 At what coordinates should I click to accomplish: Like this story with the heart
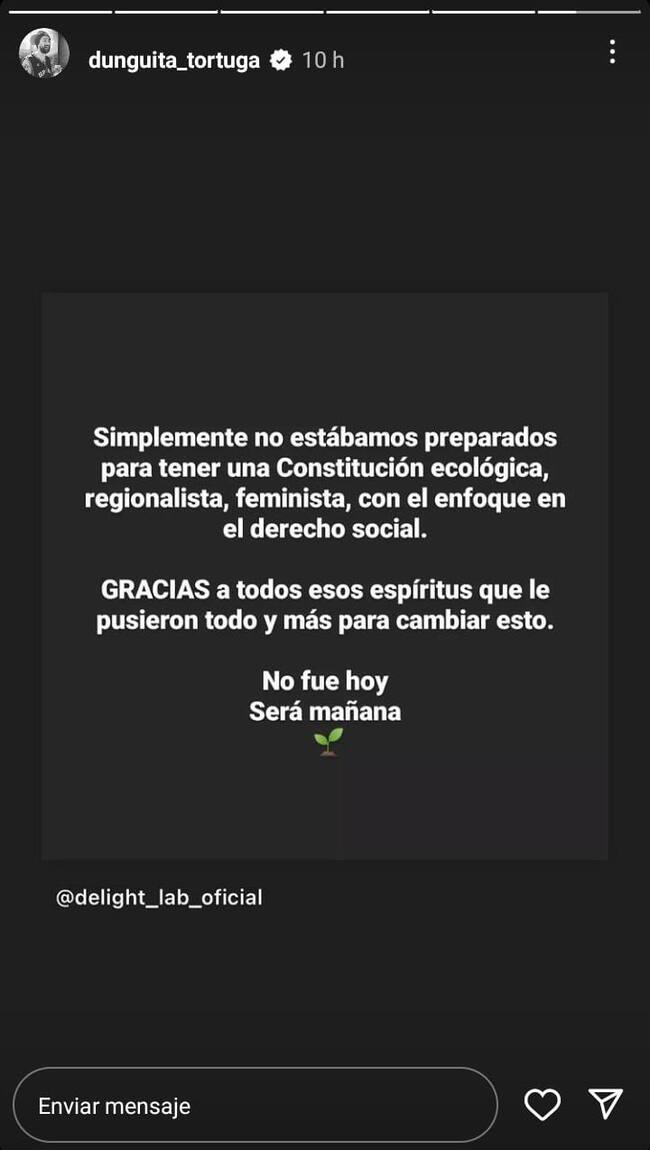click(x=542, y=1104)
